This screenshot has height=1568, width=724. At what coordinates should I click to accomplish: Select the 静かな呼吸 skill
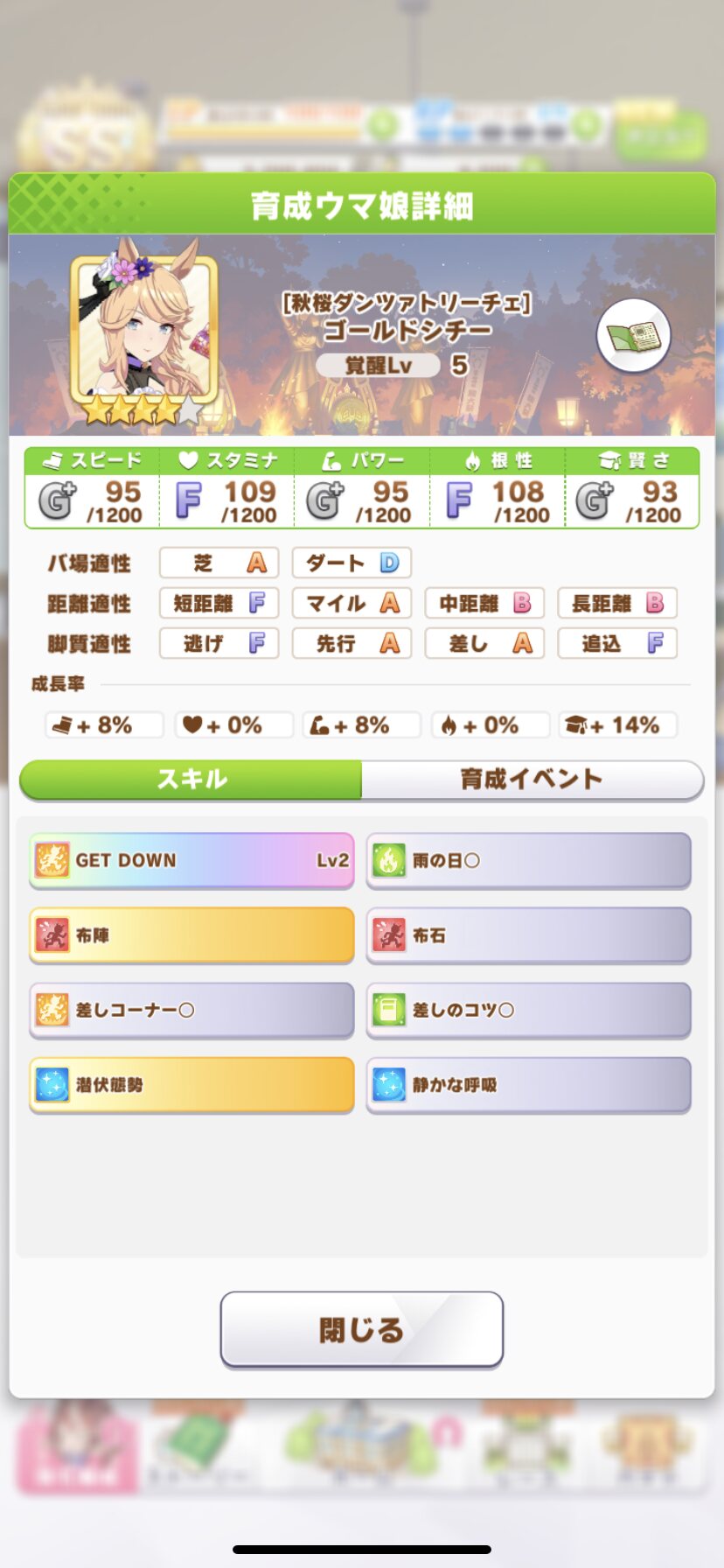(528, 1084)
